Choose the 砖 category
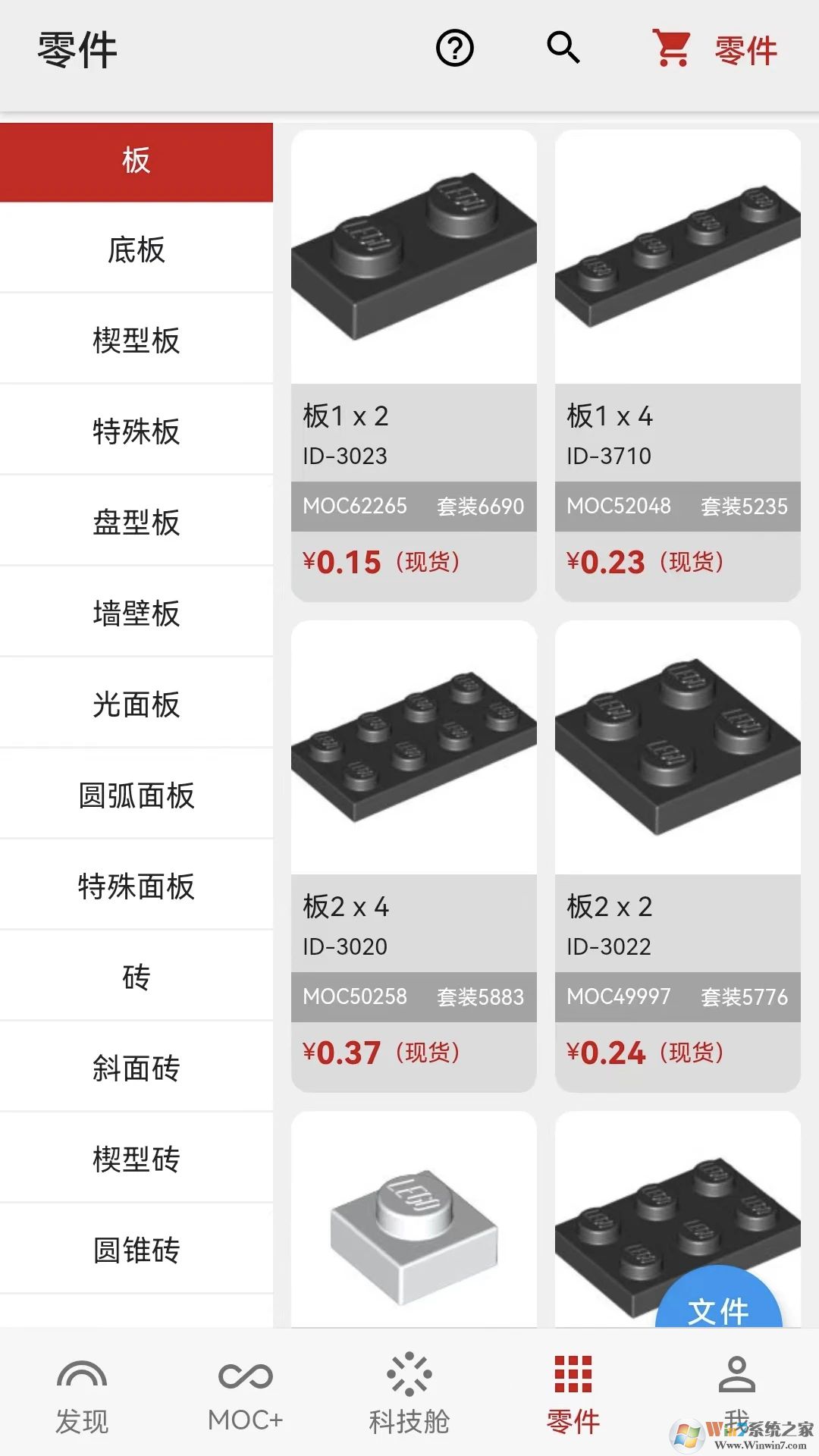Screen dimensions: 819x1456 pyautogui.click(x=136, y=977)
